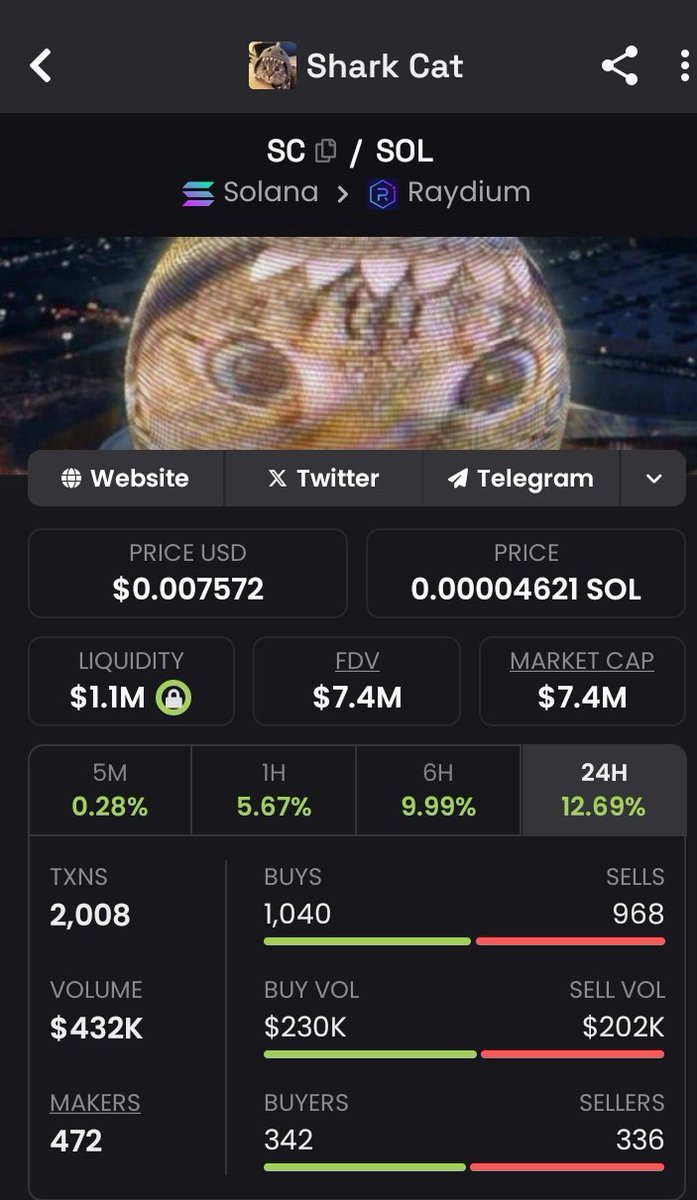Expand more links with the chevron
Image resolution: width=697 pixels, height=1200 pixels.
pyautogui.click(x=654, y=478)
